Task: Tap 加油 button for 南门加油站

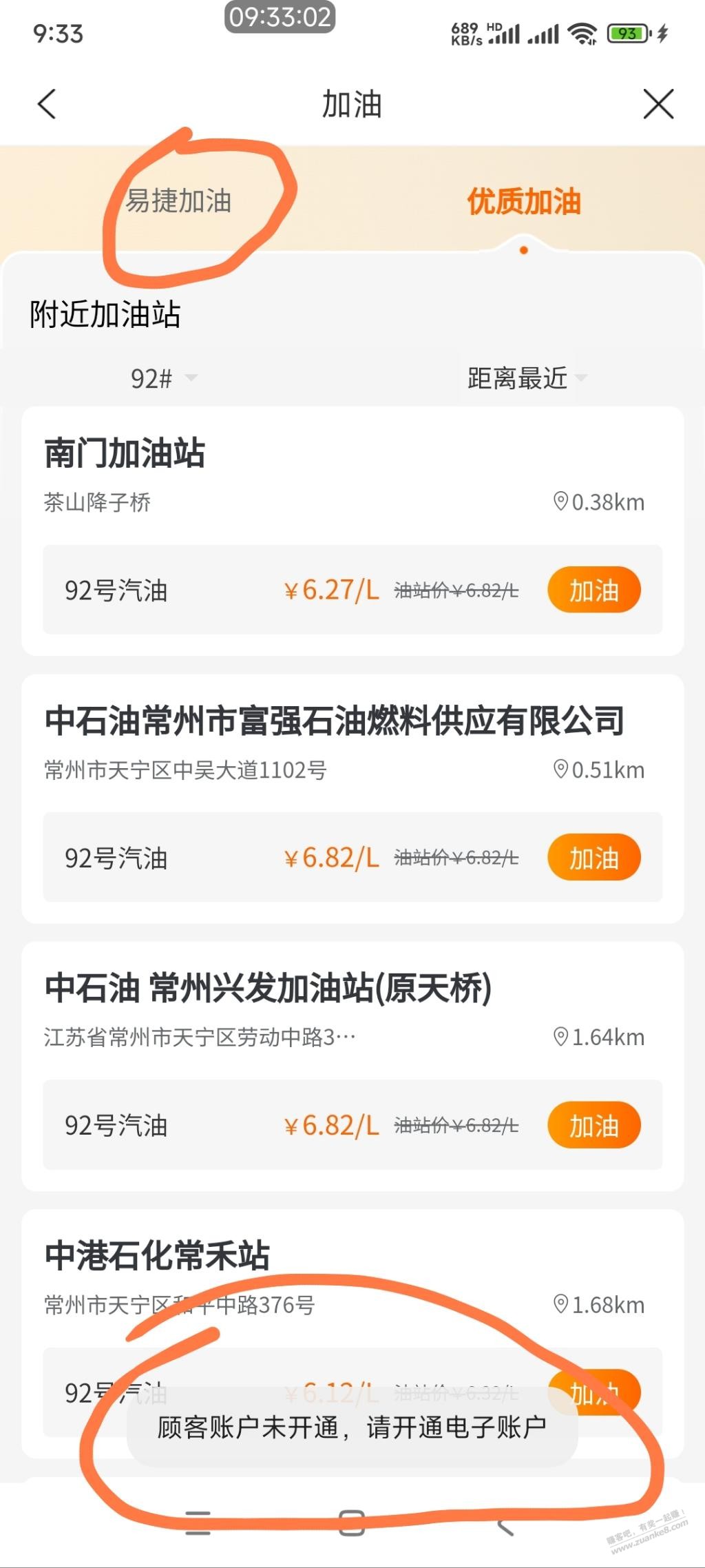Action: click(x=593, y=590)
